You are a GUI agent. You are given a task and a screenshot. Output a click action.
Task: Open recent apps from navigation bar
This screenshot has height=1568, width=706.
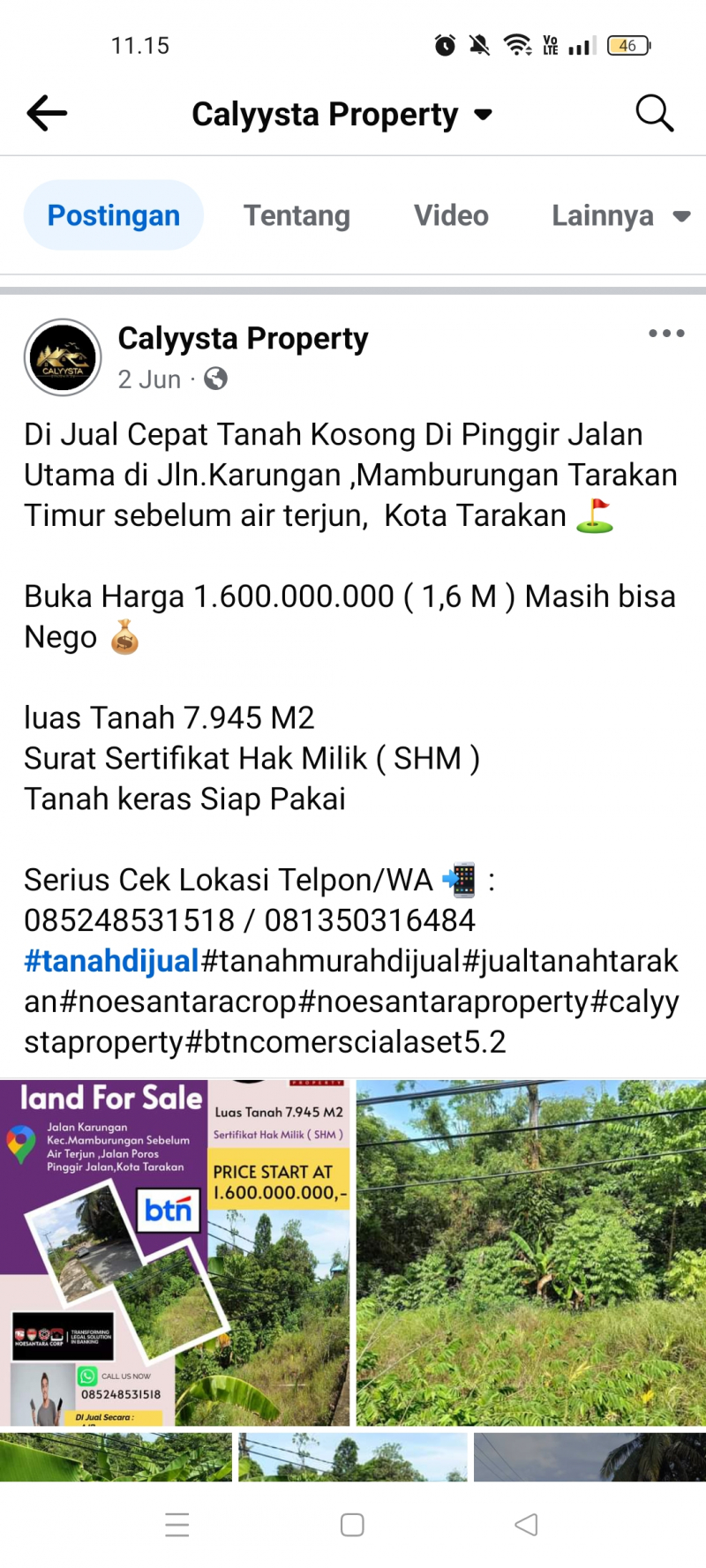coord(177,1524)
